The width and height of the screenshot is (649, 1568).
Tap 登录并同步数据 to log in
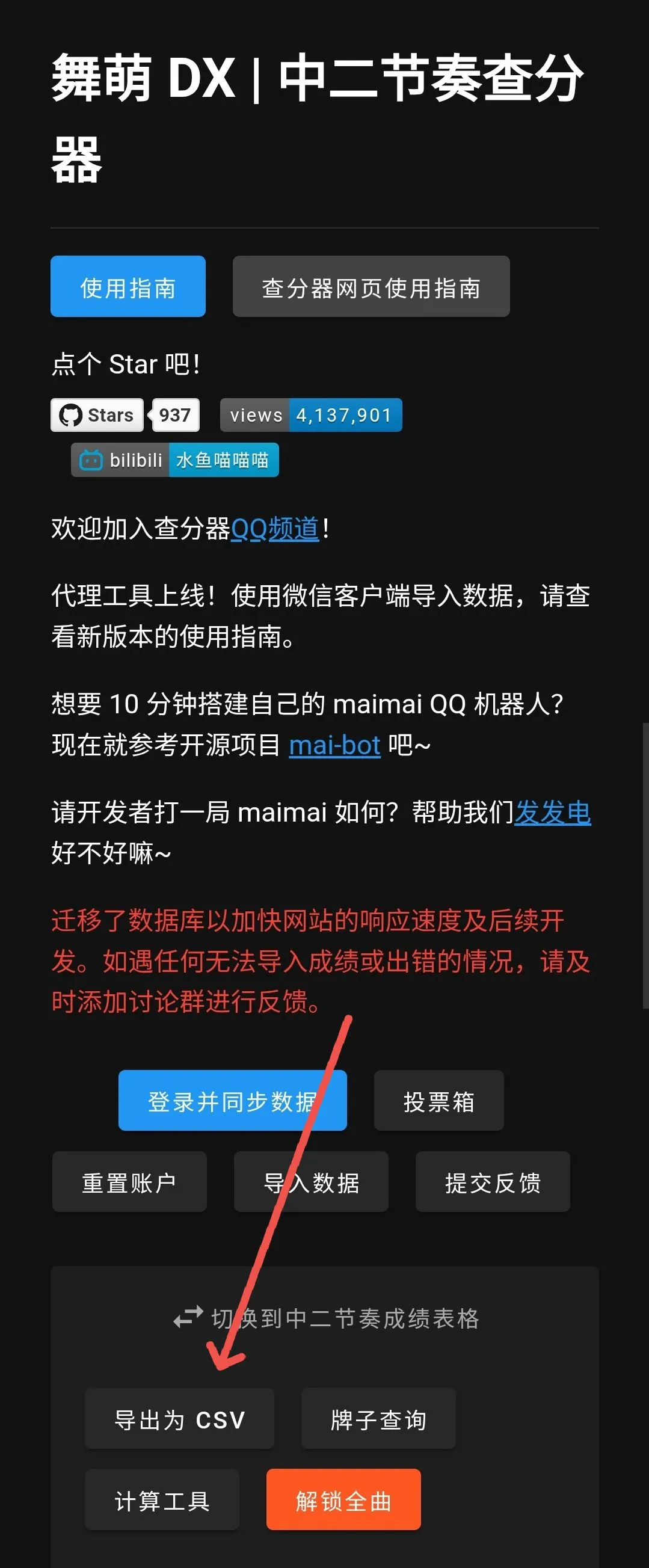coord(232,1101)
